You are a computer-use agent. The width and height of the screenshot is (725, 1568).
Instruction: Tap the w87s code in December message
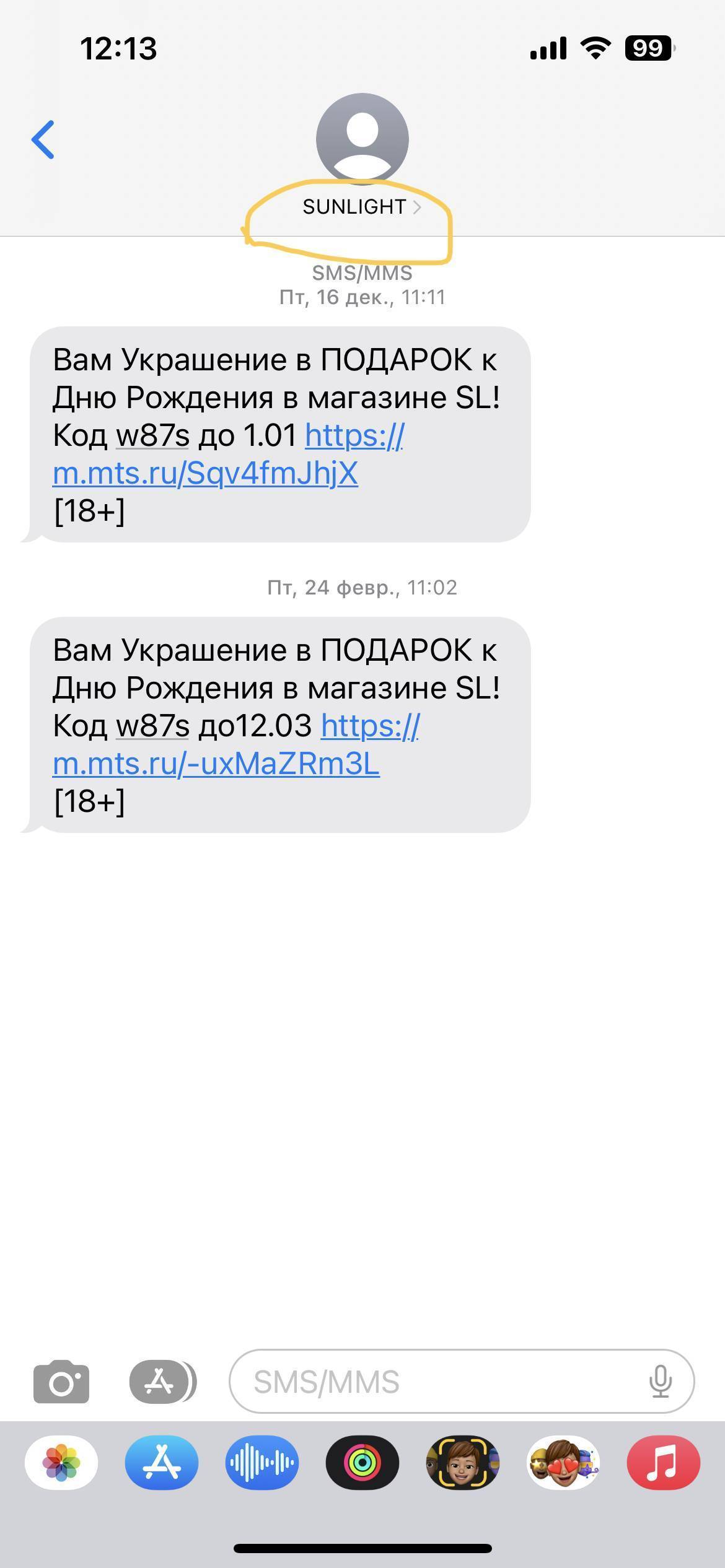(152, 436)
